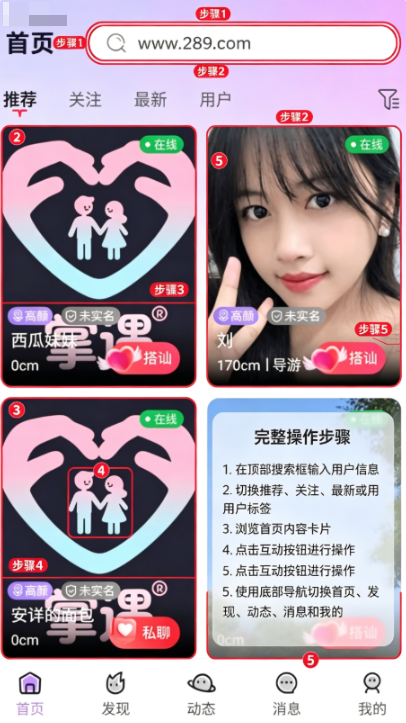Open the 消息 tab in bottom navigation
406x723 pixels.
coord(286,694)
